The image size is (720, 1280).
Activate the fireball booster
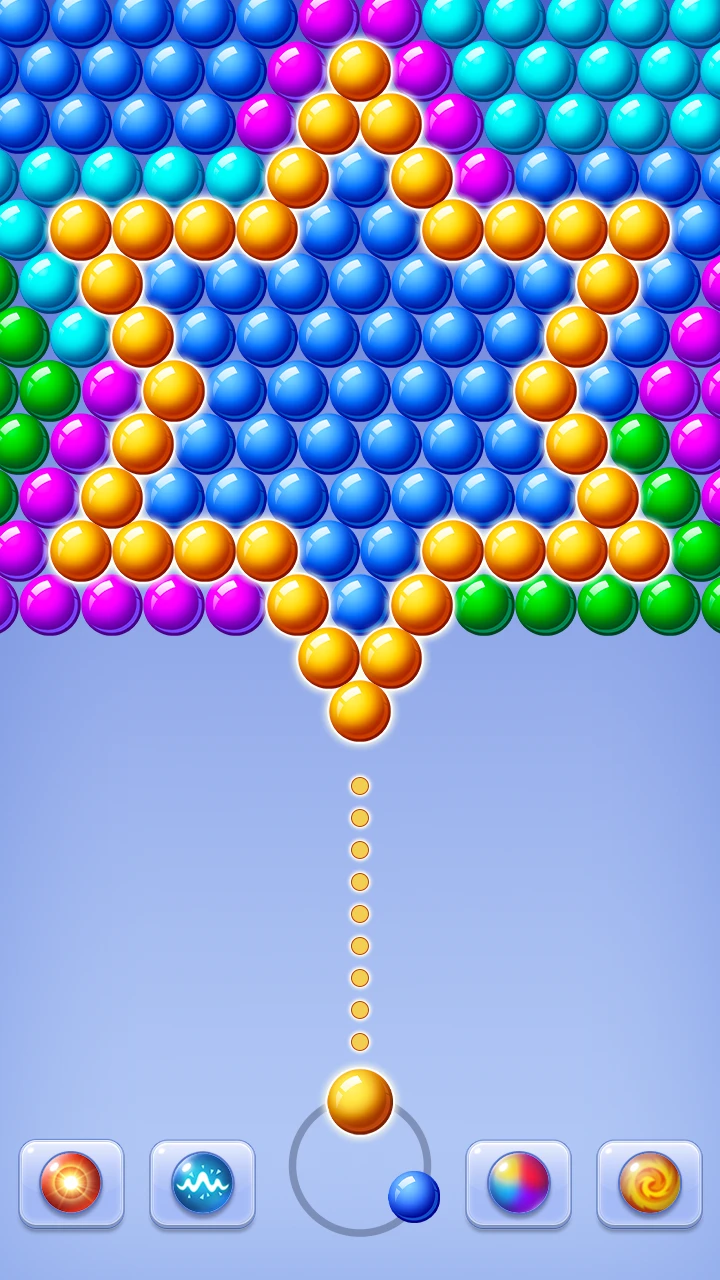tap(71, 1183)
